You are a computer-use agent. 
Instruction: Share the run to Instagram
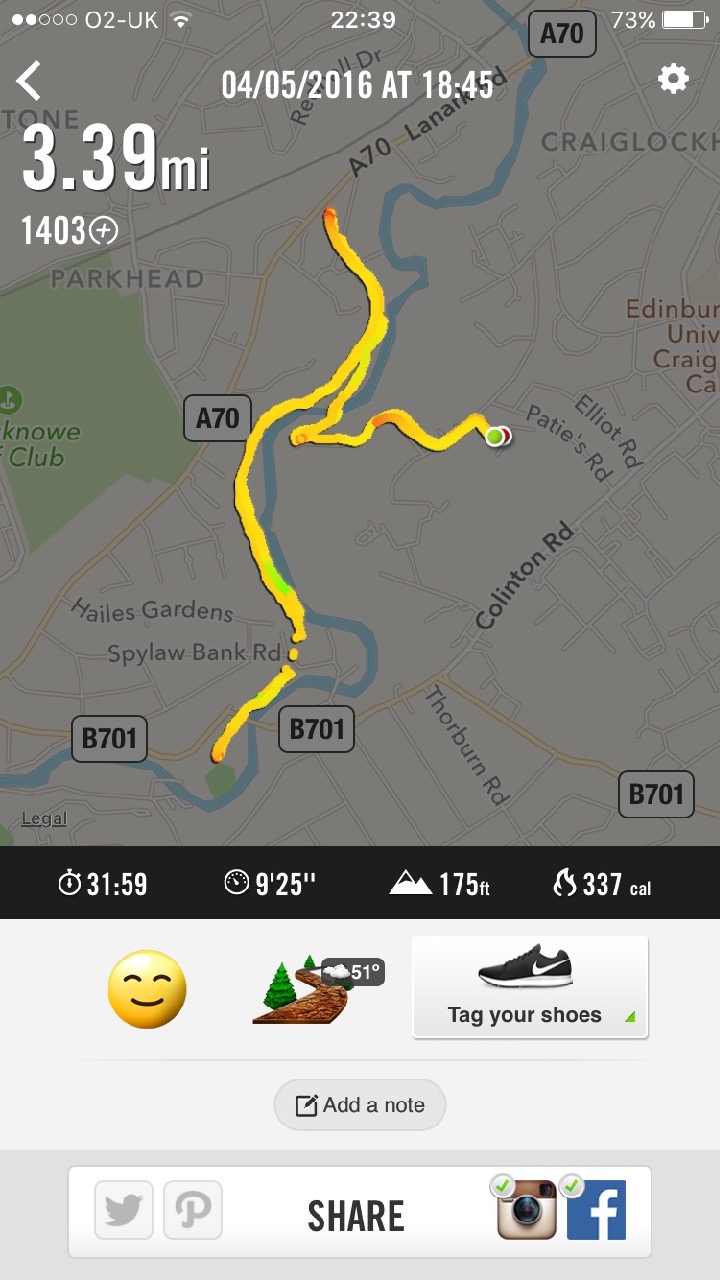point(526,1210)
